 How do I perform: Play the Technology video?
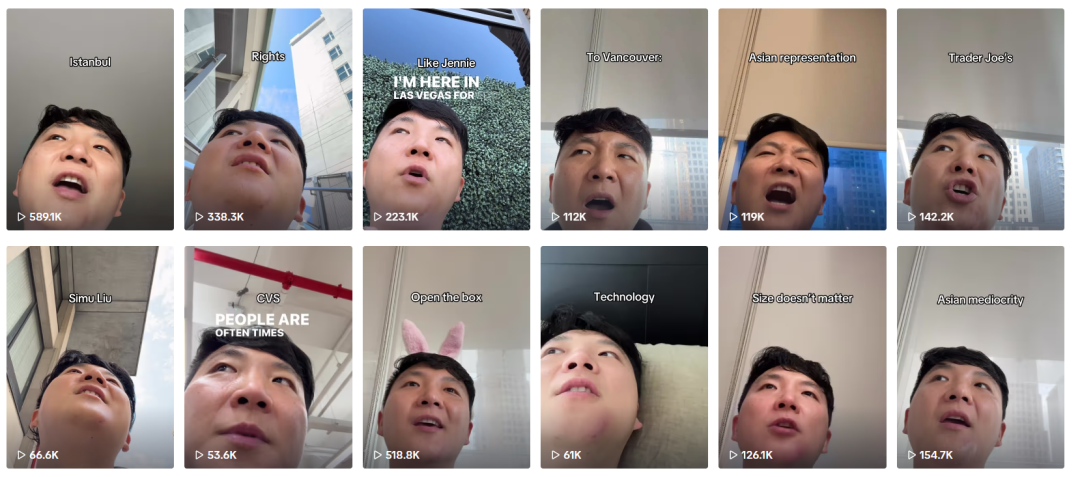[x=624, y=357]
